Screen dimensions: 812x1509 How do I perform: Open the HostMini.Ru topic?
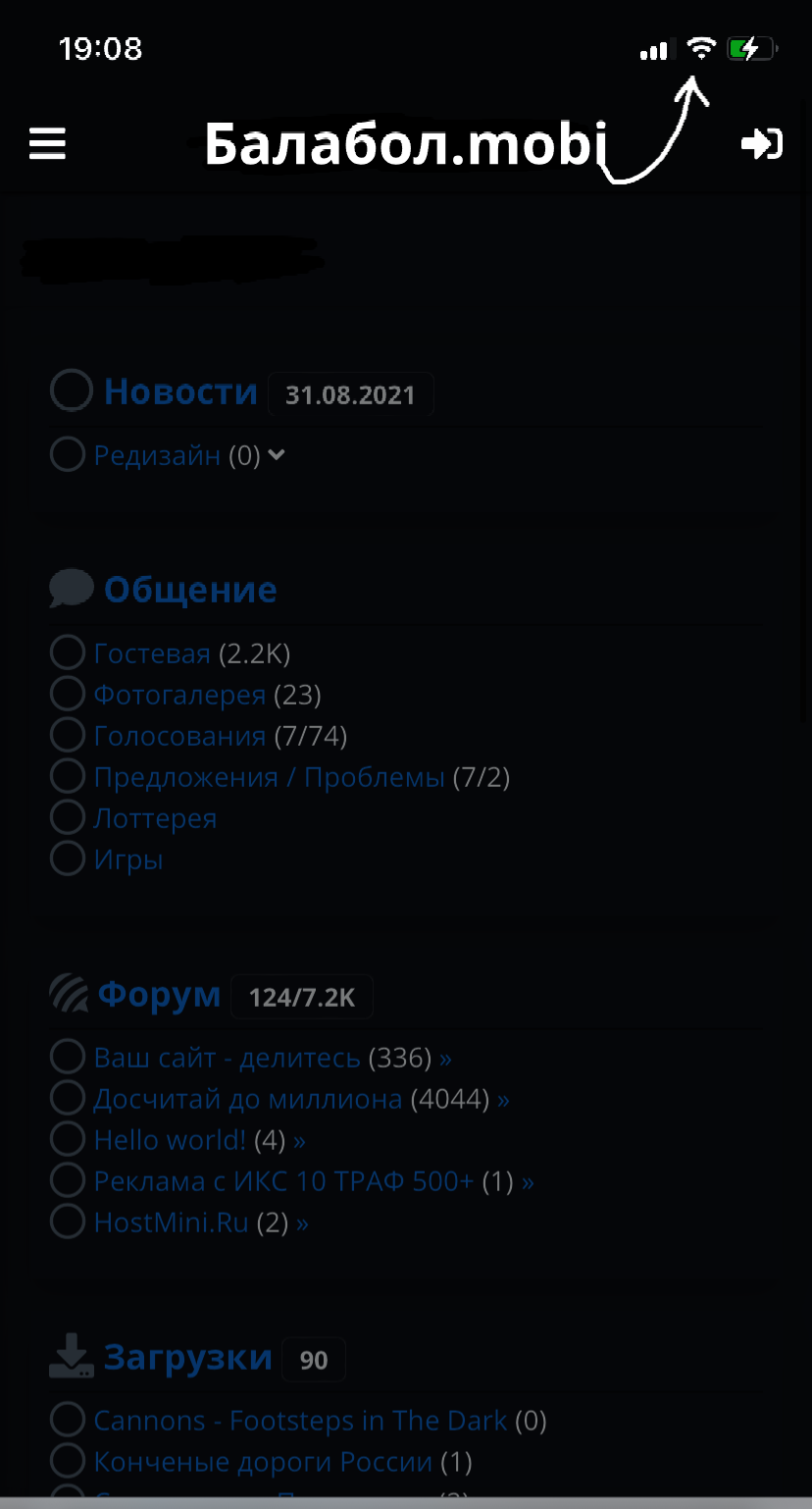click(172, 1223)
